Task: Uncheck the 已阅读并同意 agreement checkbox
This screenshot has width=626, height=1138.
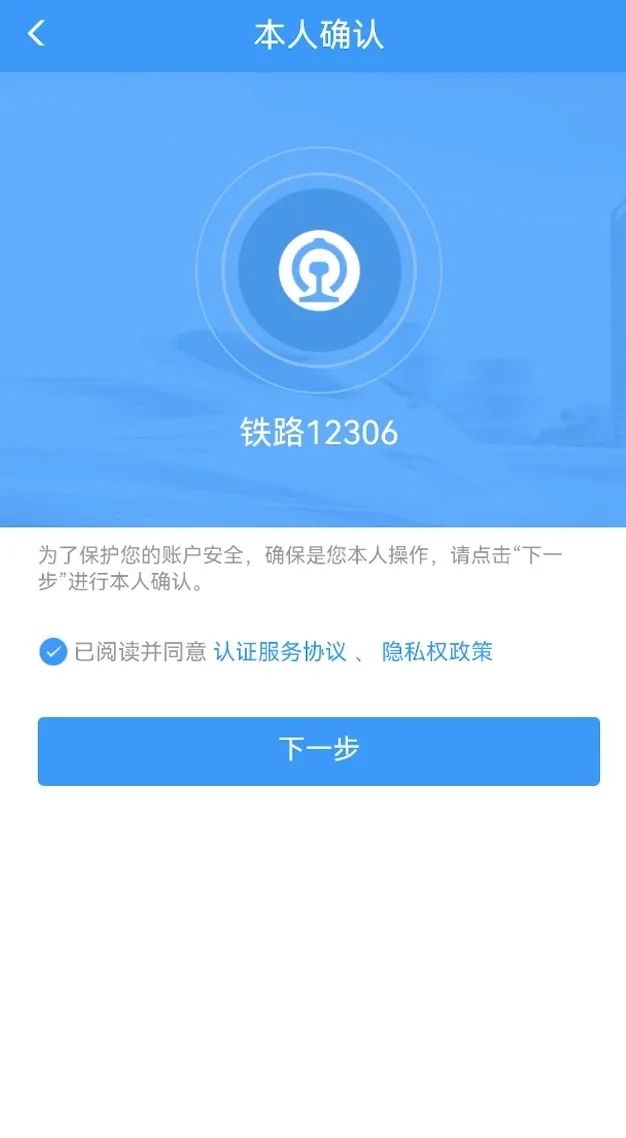Action: [x=53, y=652]
